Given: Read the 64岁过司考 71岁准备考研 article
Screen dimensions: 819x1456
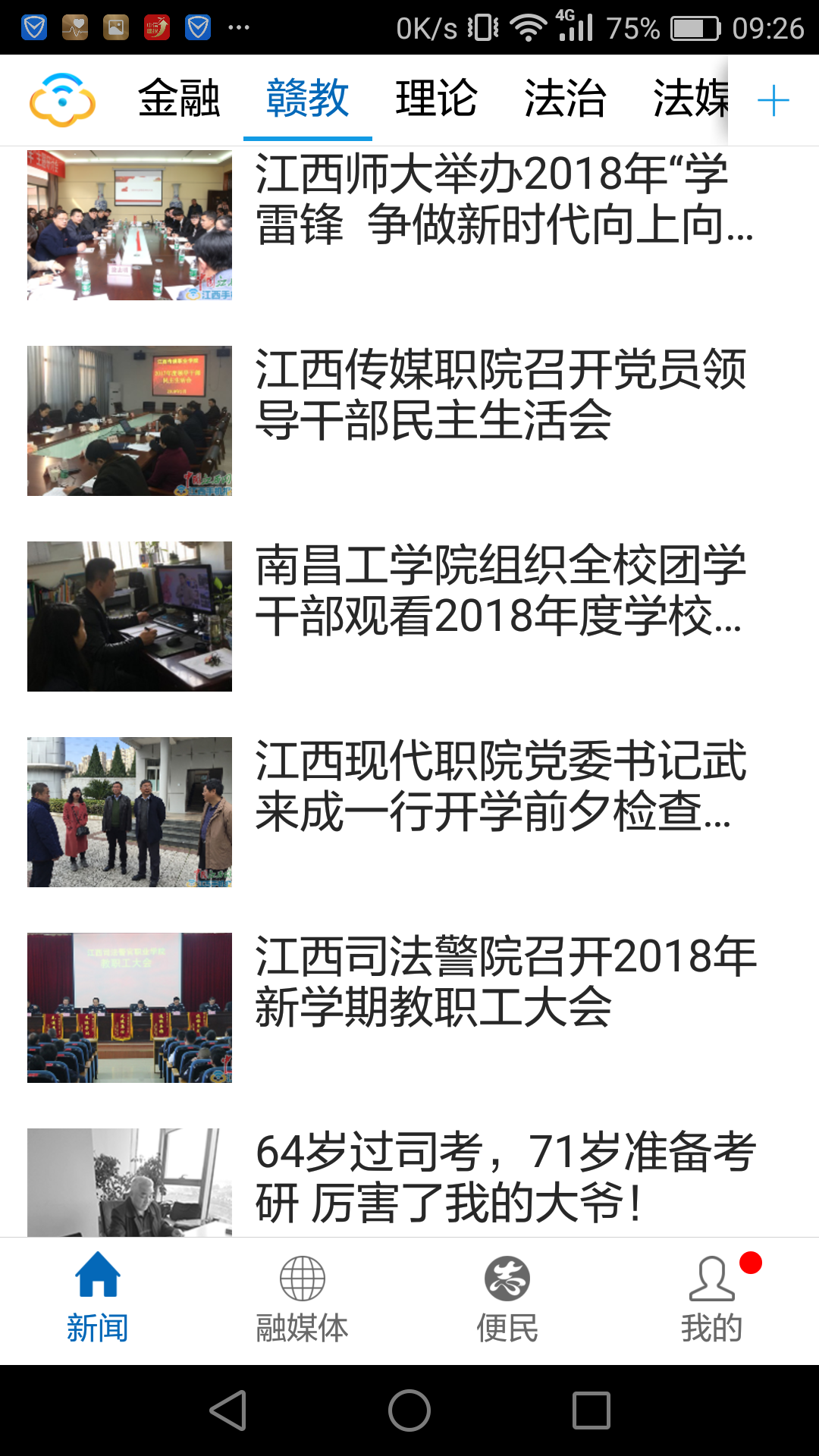Looking at the screenshot, I should coord(506,1178).
